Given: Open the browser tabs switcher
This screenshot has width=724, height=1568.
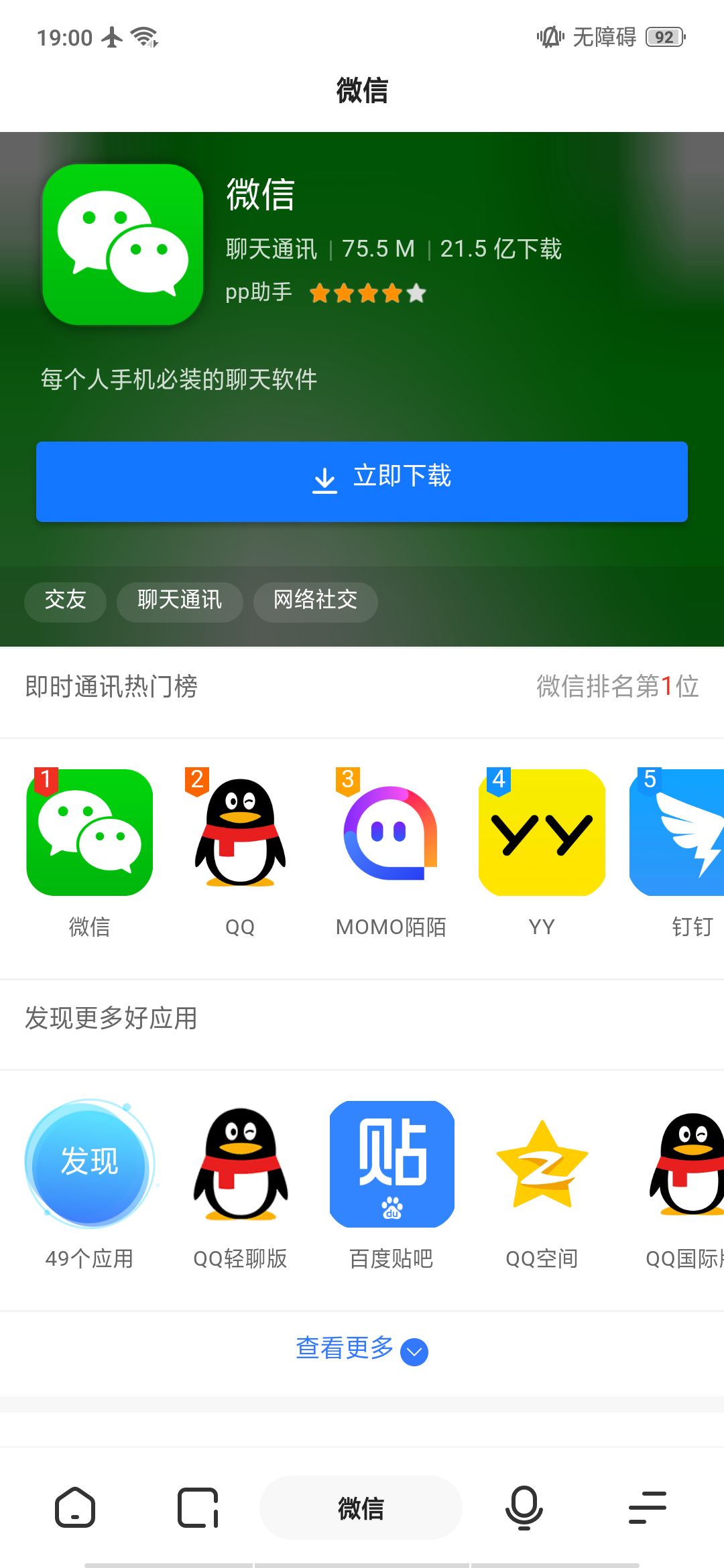Looking at the screenshot, I should (198, 1508).
